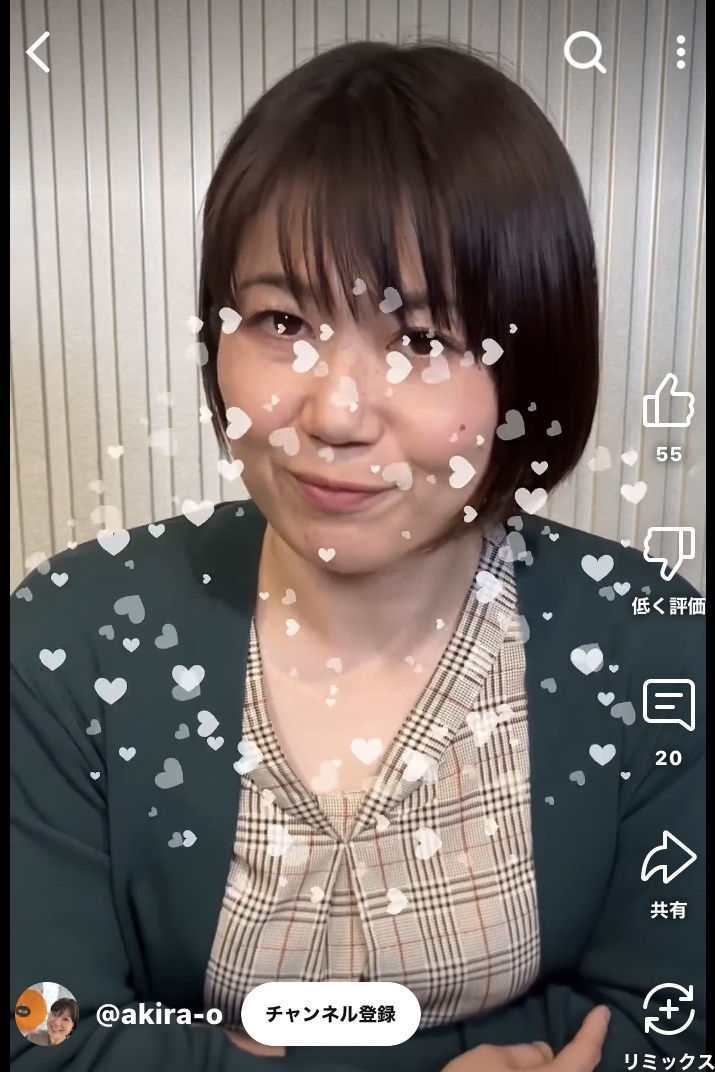The image size is (715, 1072).
Task: Like this Short video
Action: point(668,402)
